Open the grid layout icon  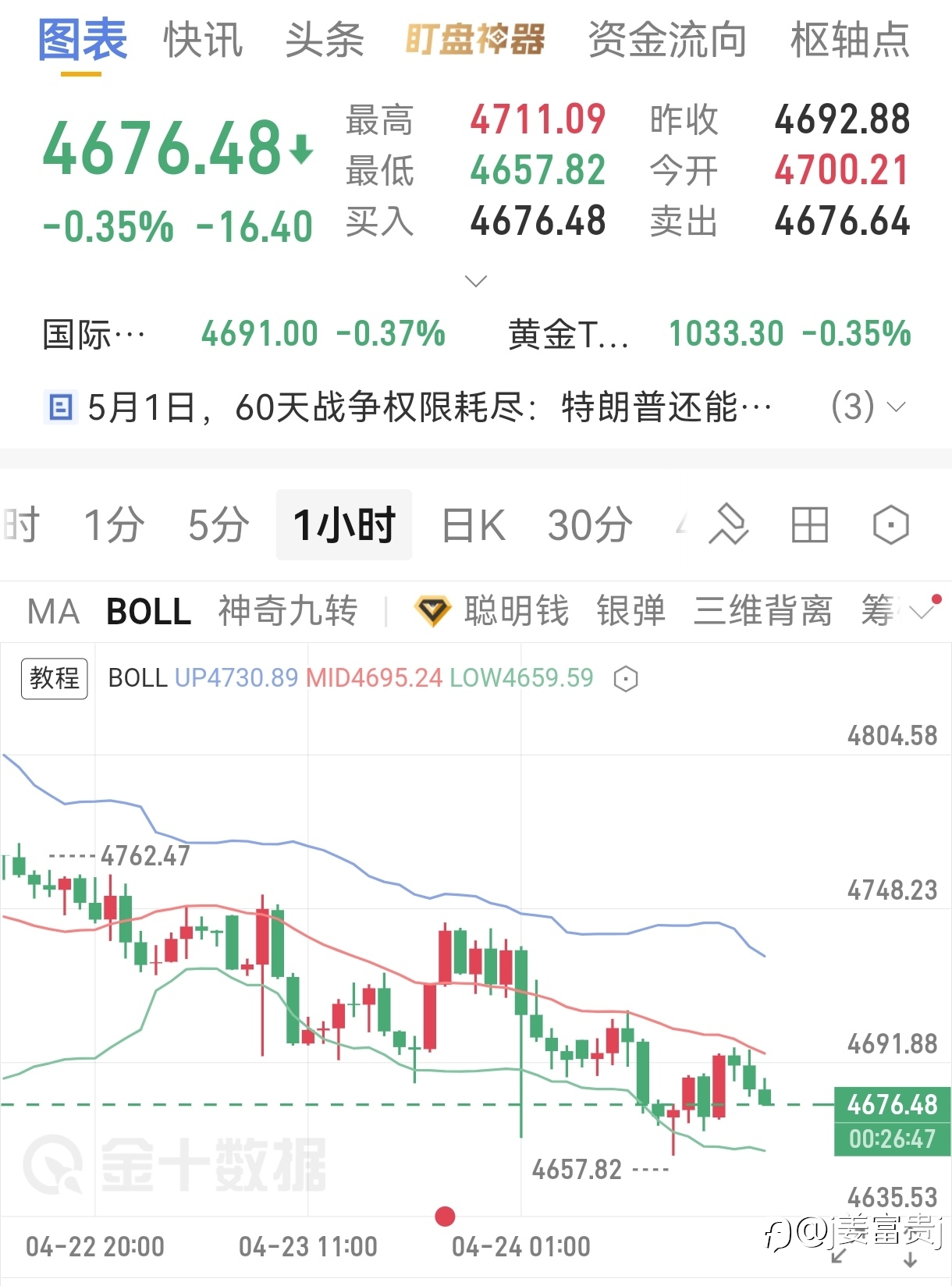point(809,525)
